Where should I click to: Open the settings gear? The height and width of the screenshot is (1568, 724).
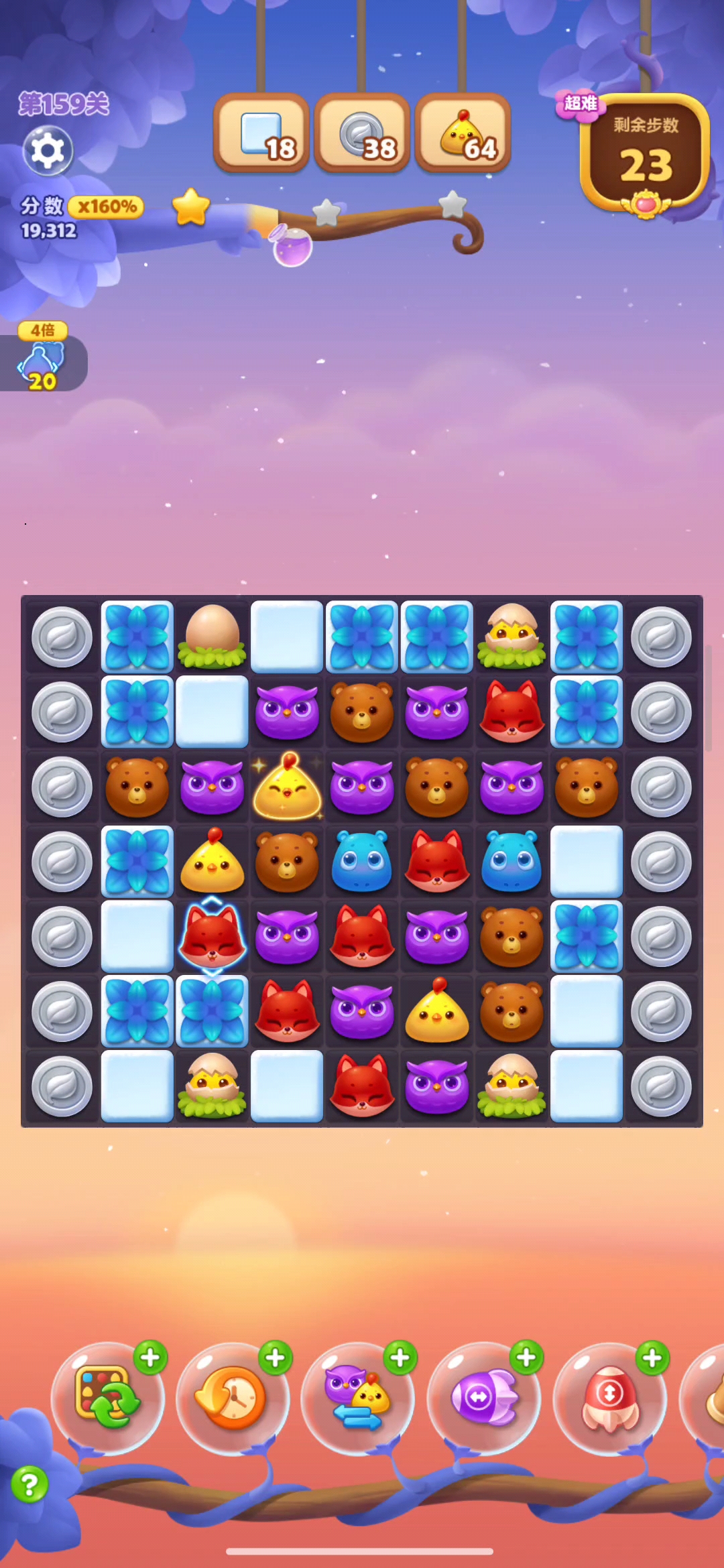pyautogui.click(x=48, y=151)
